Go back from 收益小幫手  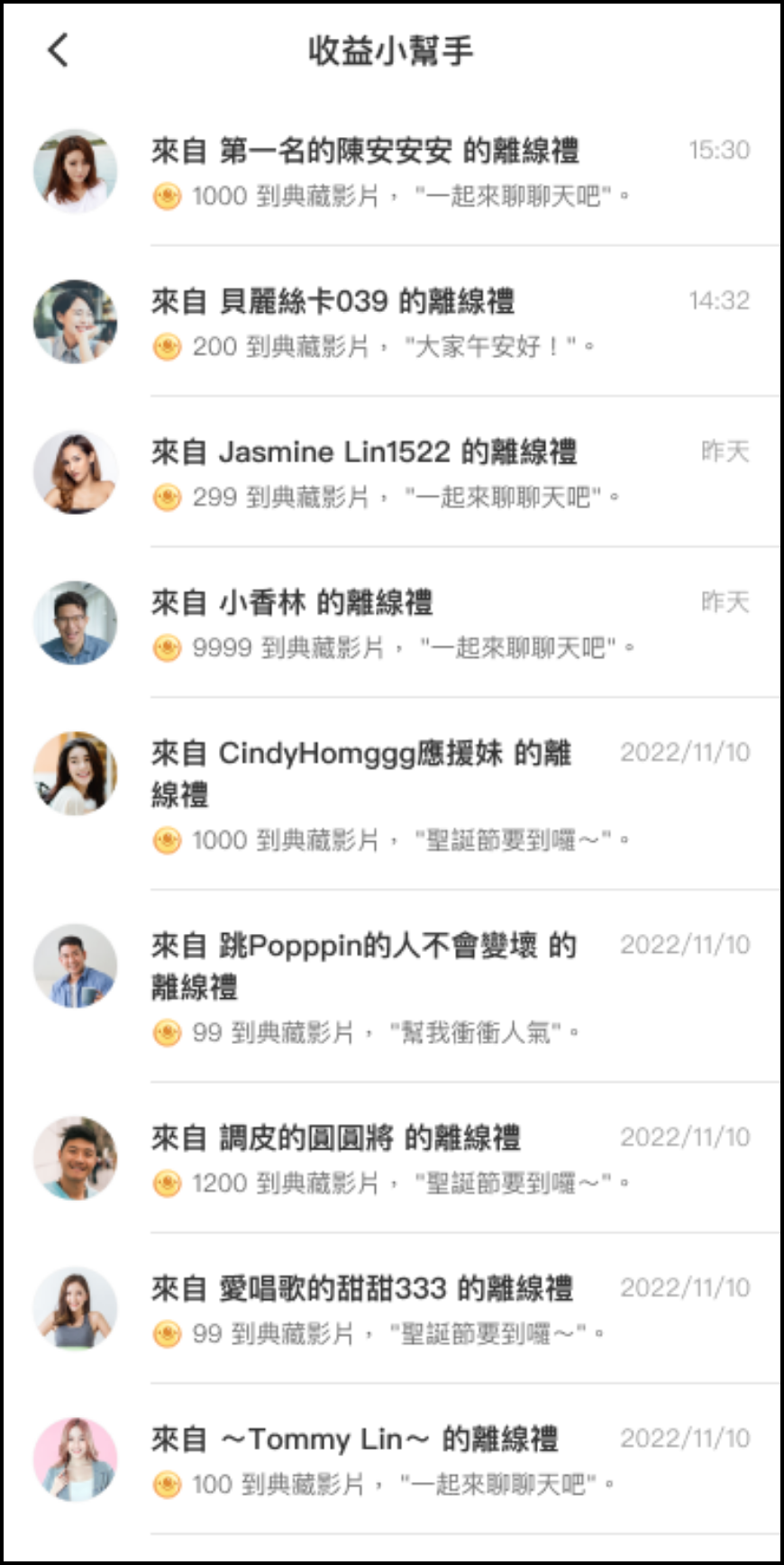tap(59, 50)
